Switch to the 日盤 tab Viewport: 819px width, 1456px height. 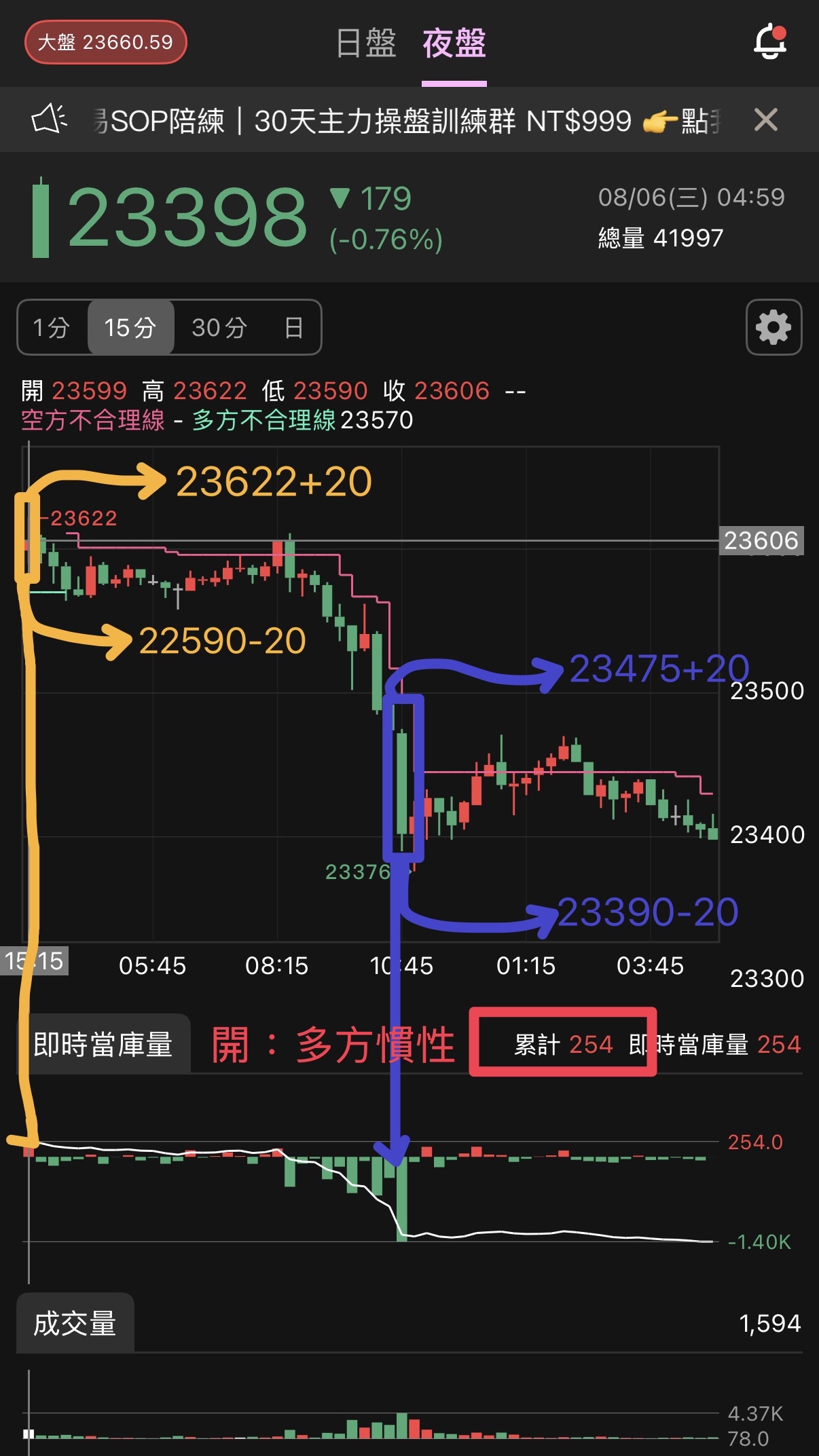(x=366, y=43)
